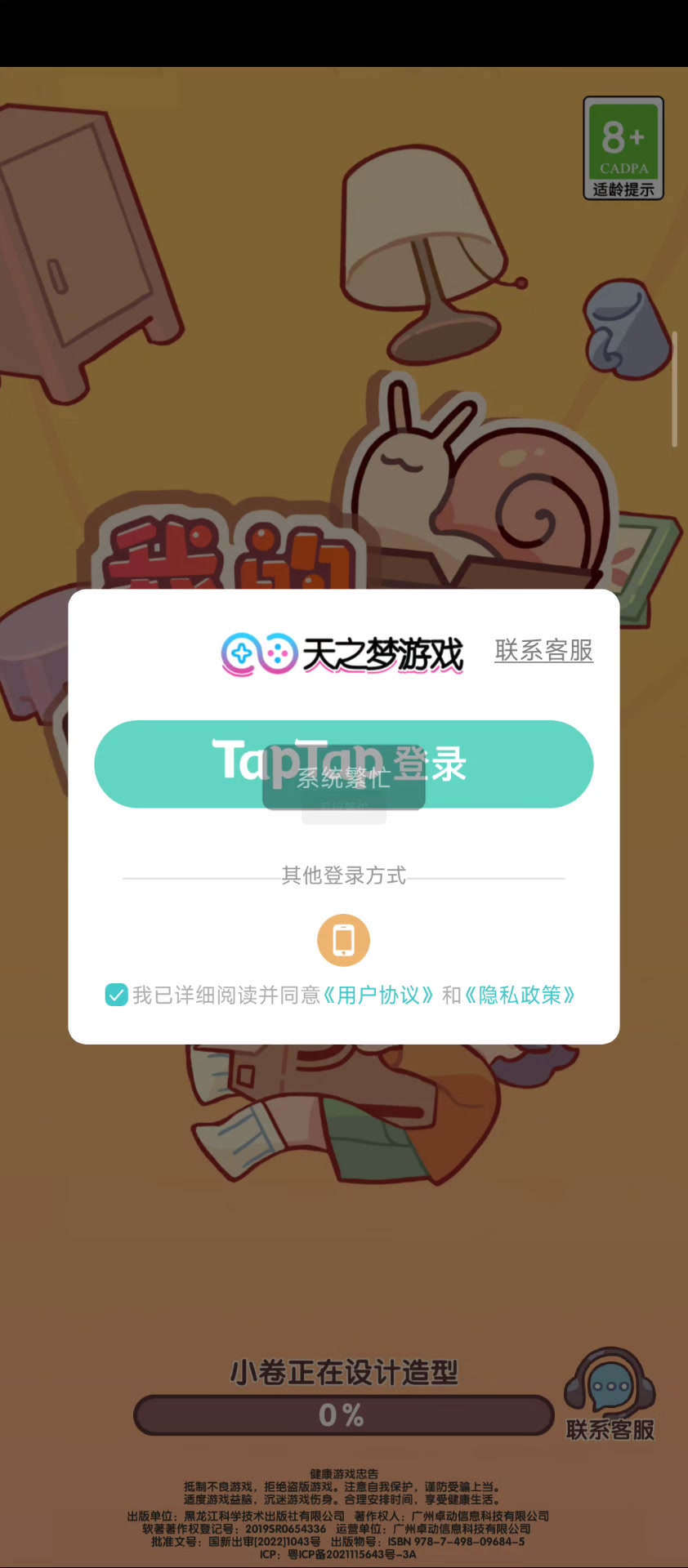
Task: Open the 8+ 适龄提示 badge
Action: [623, 149]
